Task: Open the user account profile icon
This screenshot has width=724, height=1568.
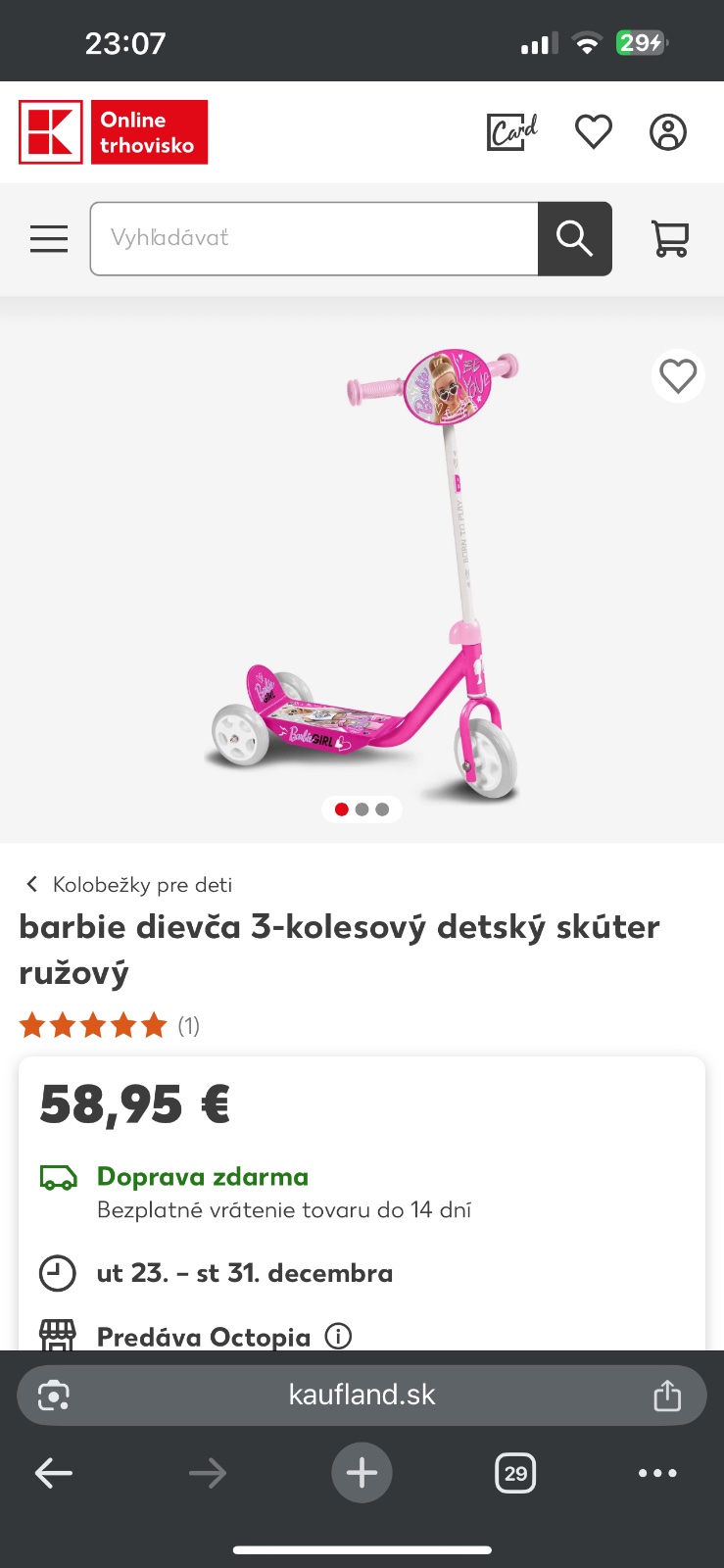Action: point(668,131)
